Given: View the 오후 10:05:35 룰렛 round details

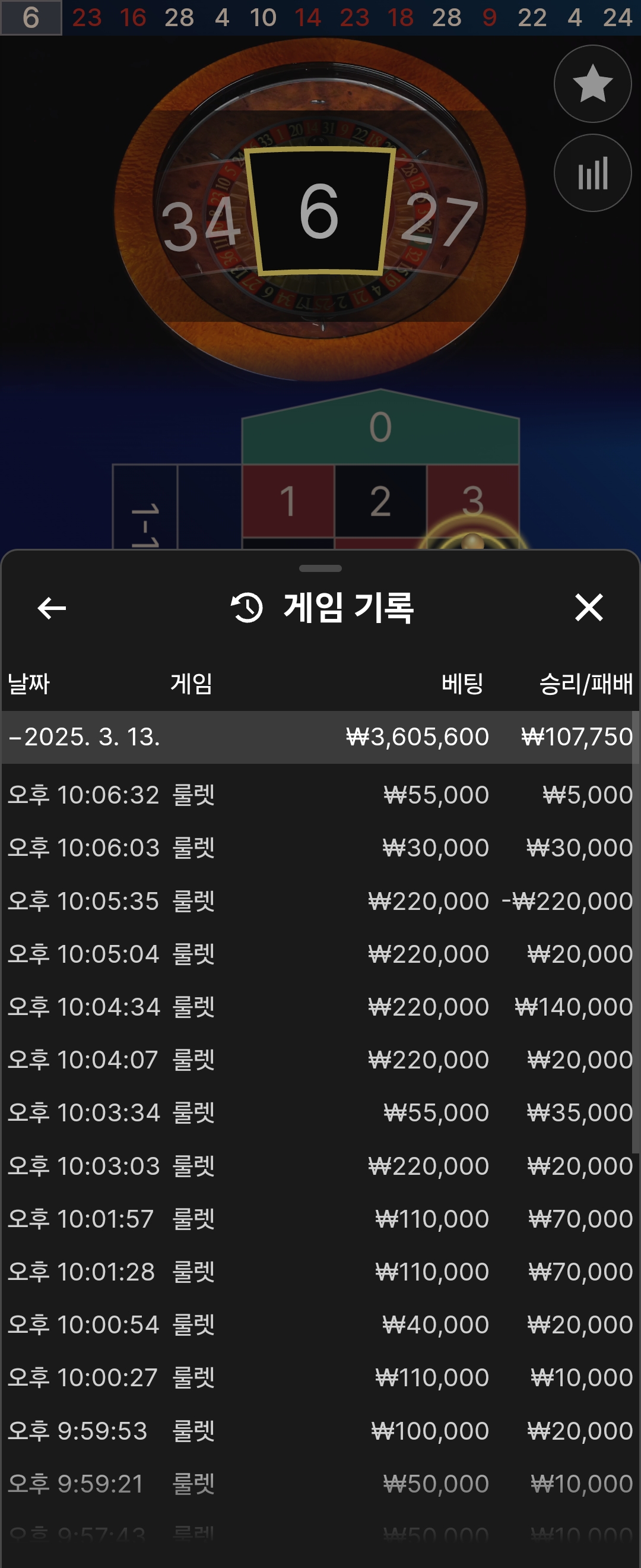Looking at the screenshot, I should (320, 901).
